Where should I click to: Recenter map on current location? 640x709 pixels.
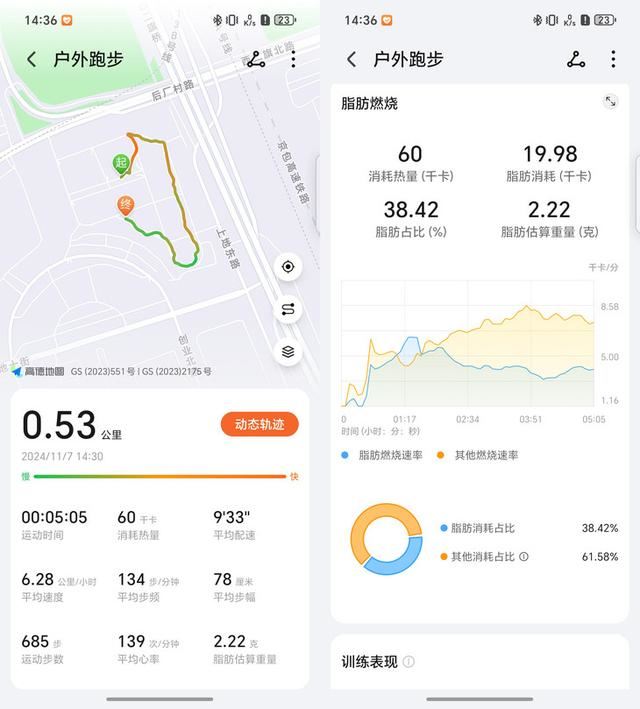tap(288, 266)
